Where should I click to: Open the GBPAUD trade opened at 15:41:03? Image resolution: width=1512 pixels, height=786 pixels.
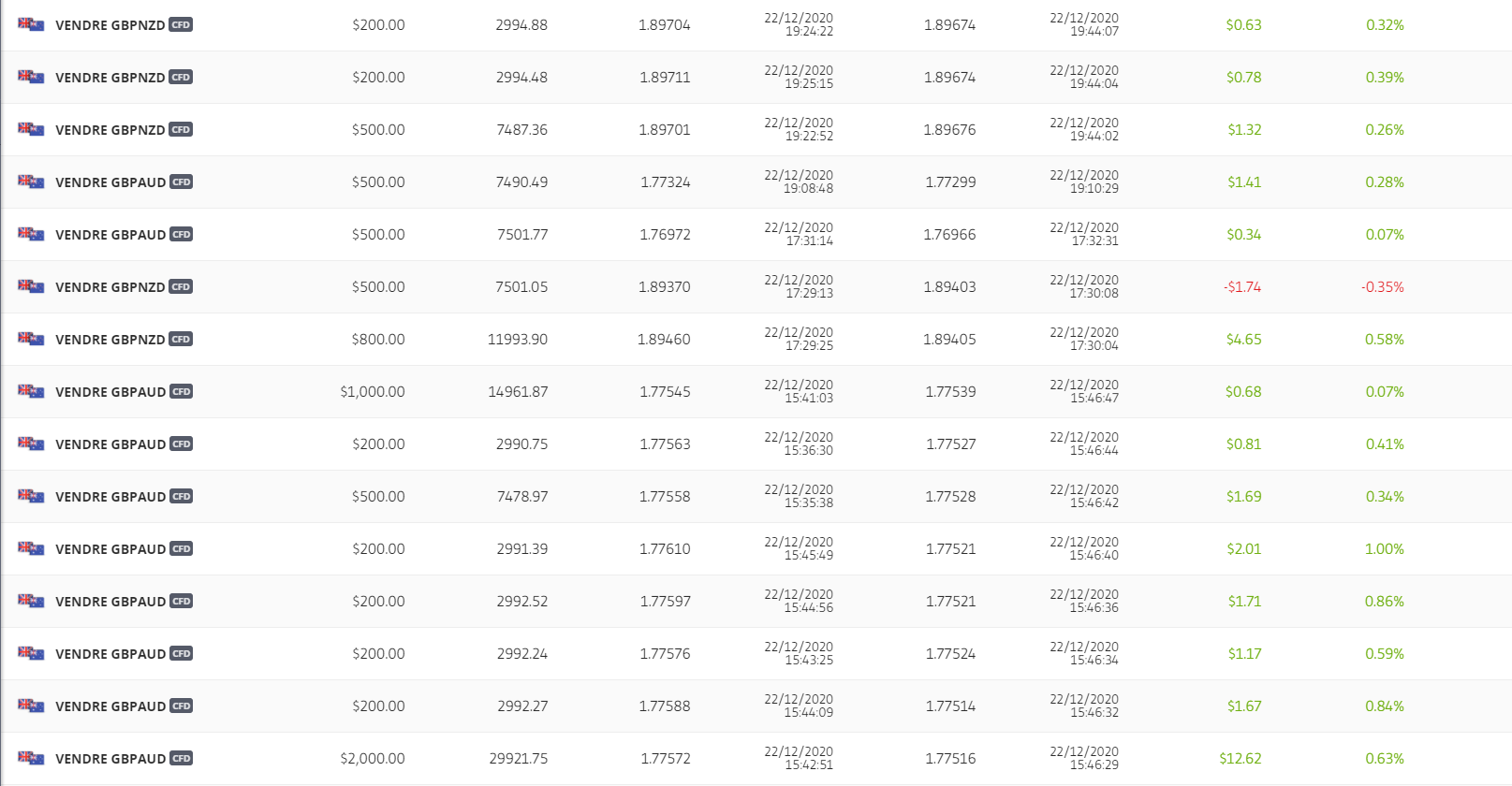click(x=110, y=392)
